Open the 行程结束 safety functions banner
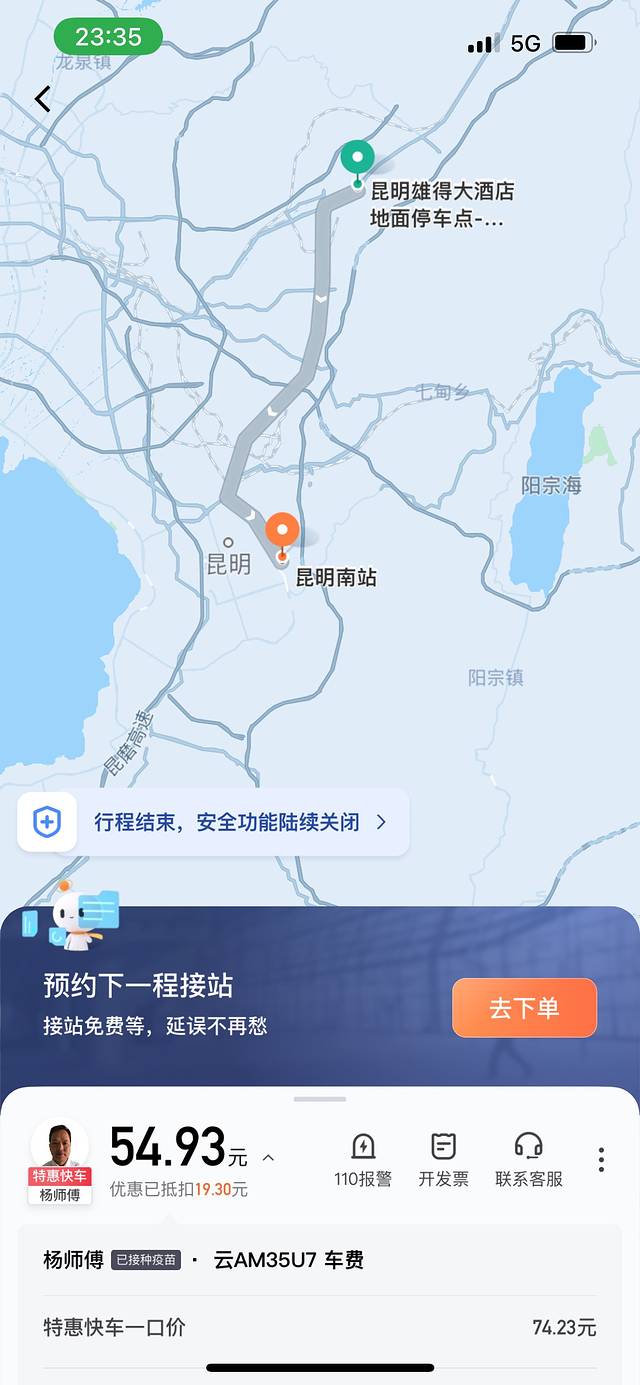This screenshot has height=1385, width=640. click(x=213, y=822)
